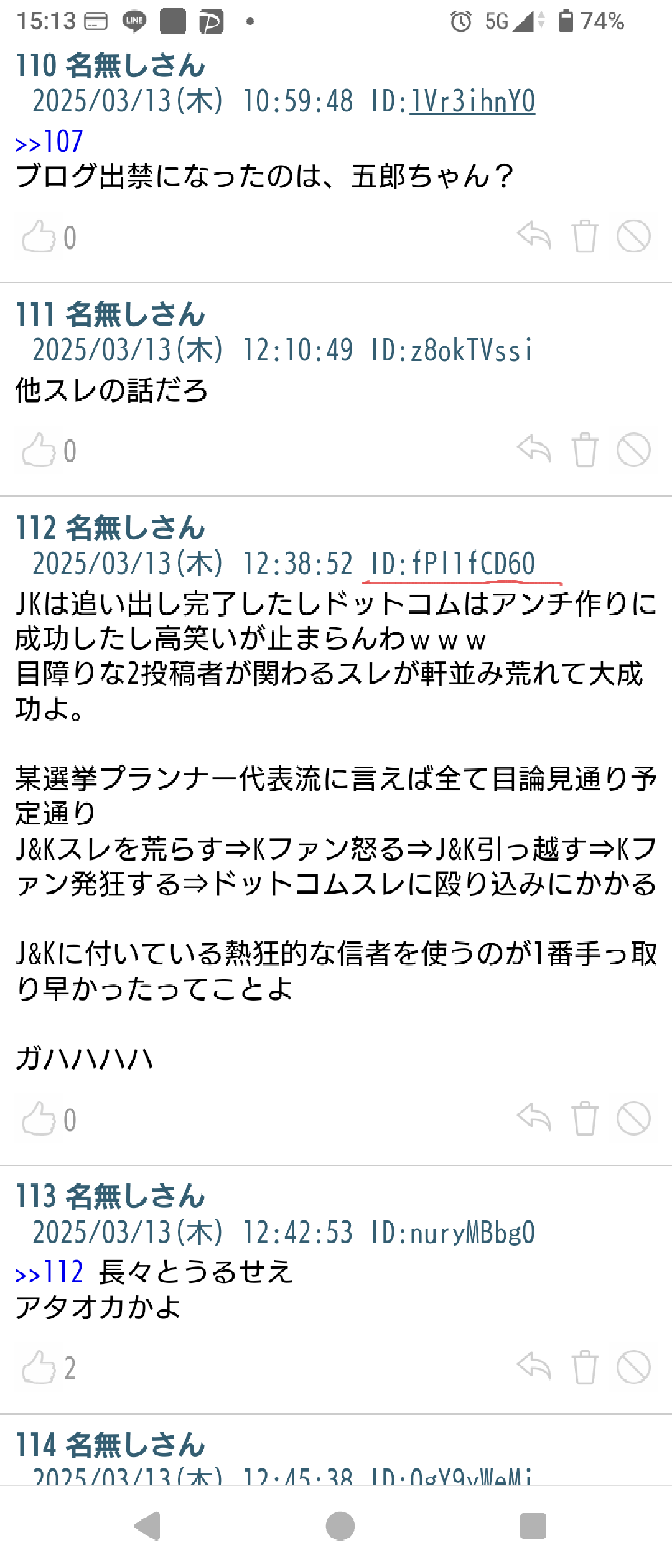Image resolution: width=672 pixels, height=1568 pixels.
Task: Tap the trash icon on post 111
Action: (x=584, y=450)
